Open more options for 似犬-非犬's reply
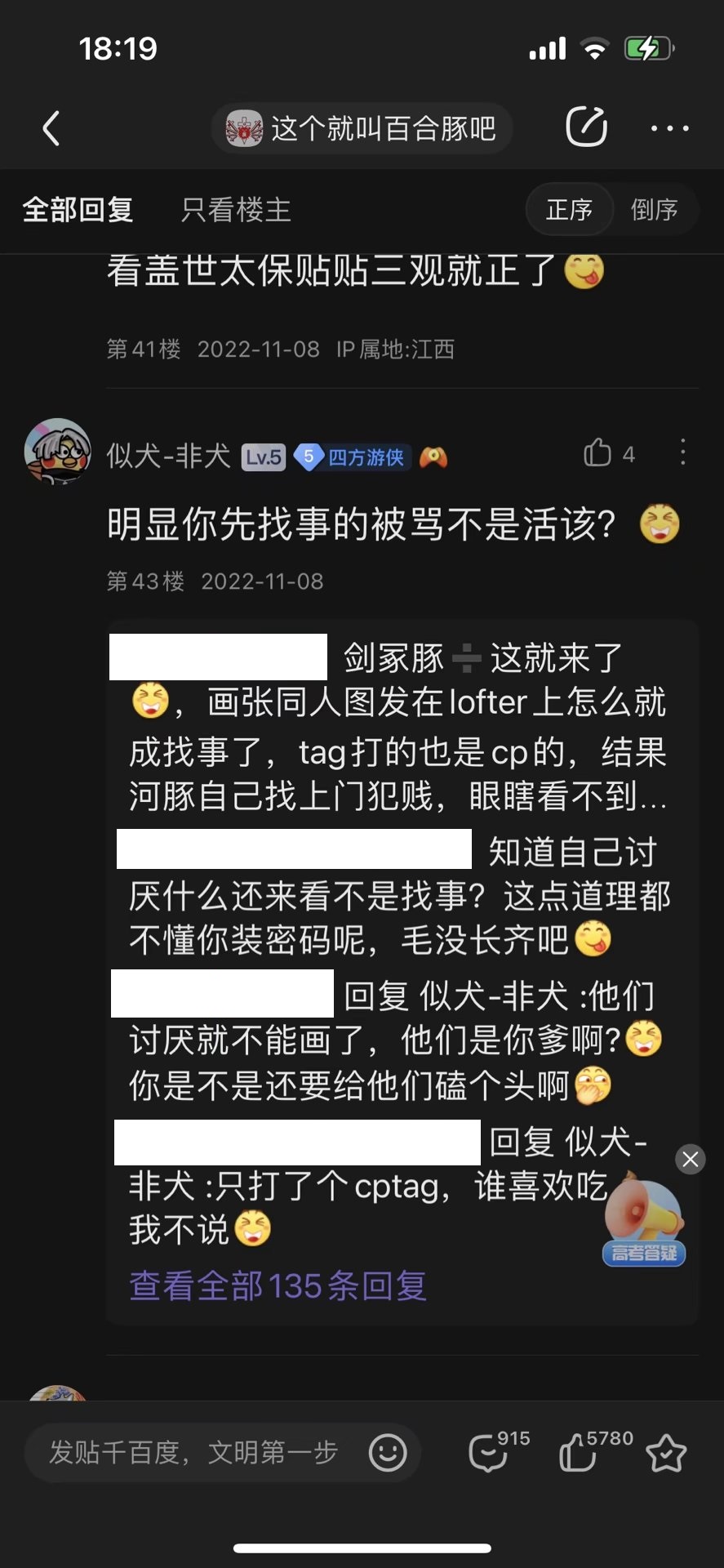Screen dimensions: 724x1568 tap(682, 452)
